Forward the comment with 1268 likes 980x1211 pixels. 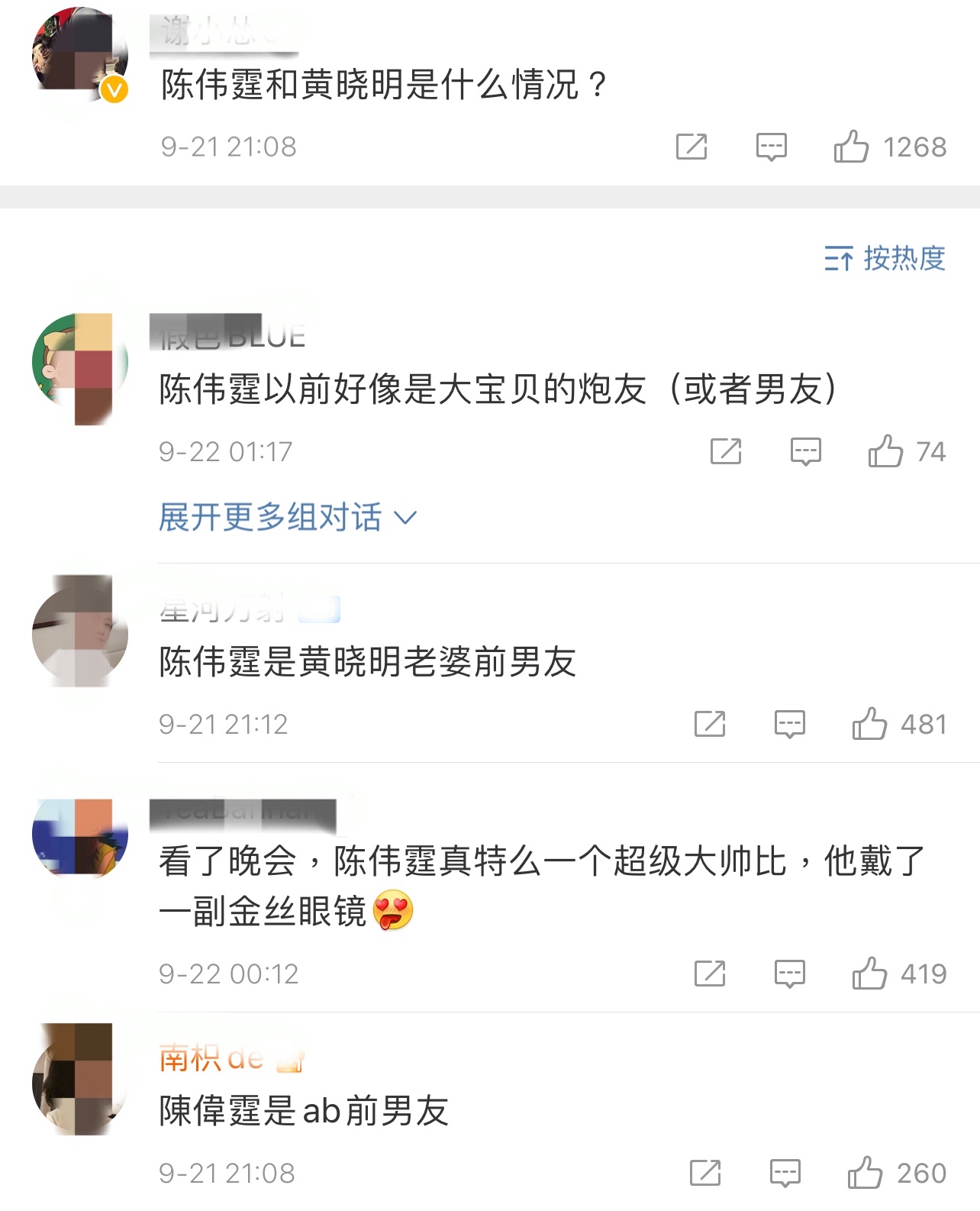(691, 147)
